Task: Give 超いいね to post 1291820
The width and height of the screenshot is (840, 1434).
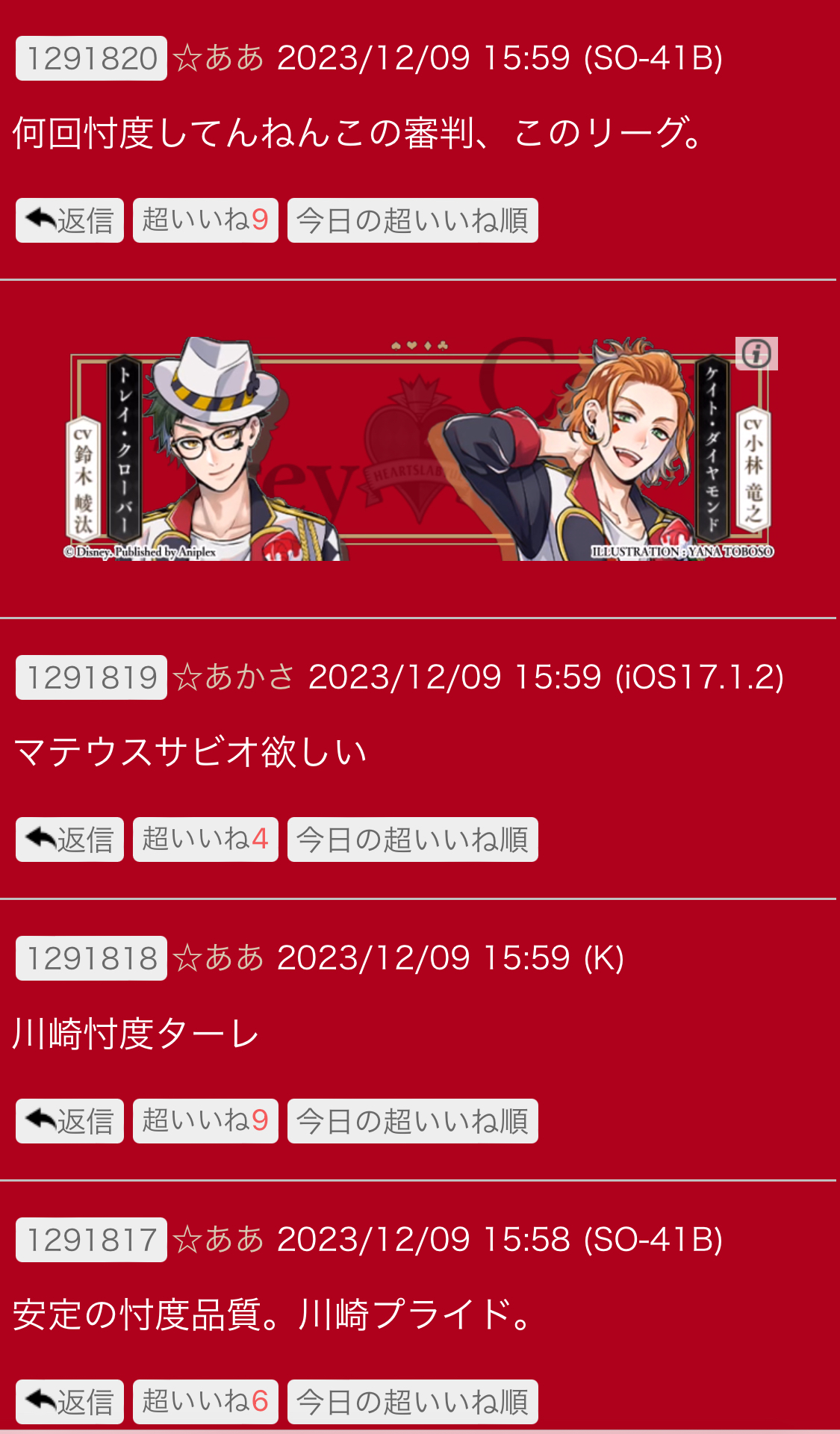Action: point(205,220)
